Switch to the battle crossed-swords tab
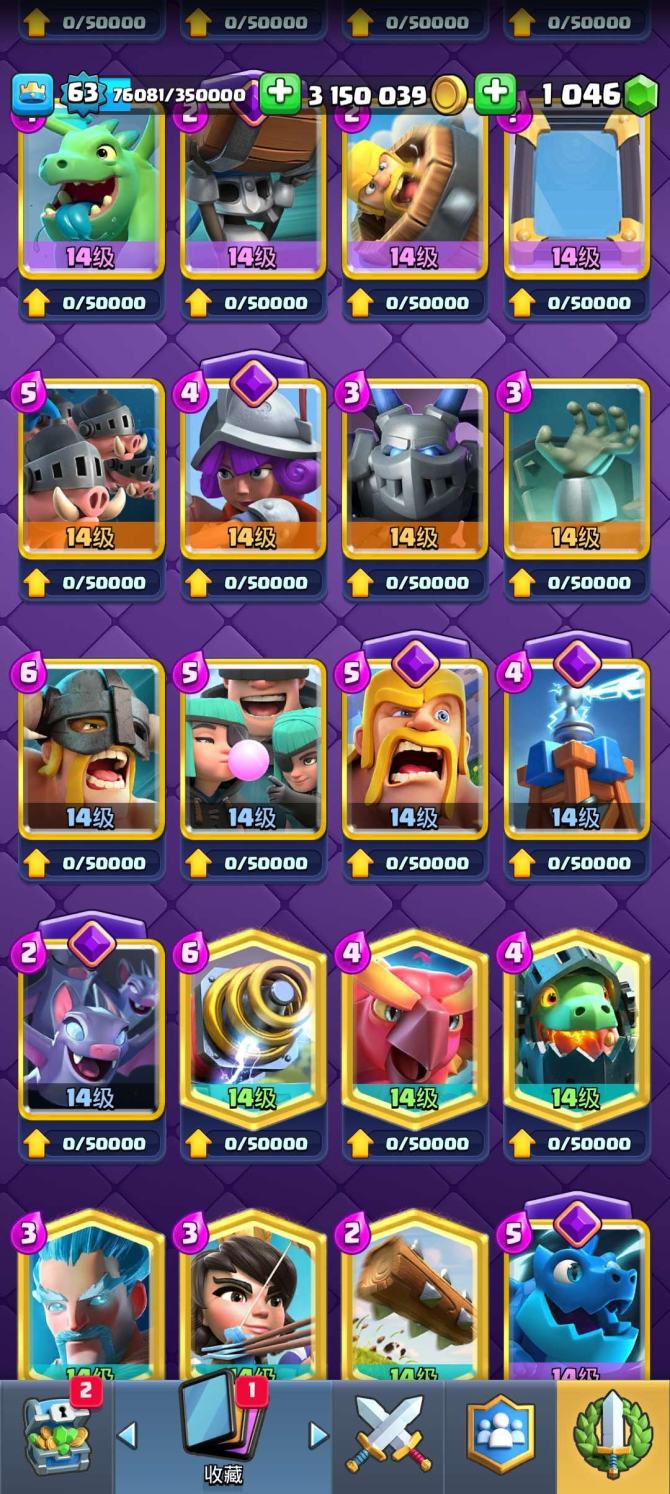 [x=388, y=1436]
